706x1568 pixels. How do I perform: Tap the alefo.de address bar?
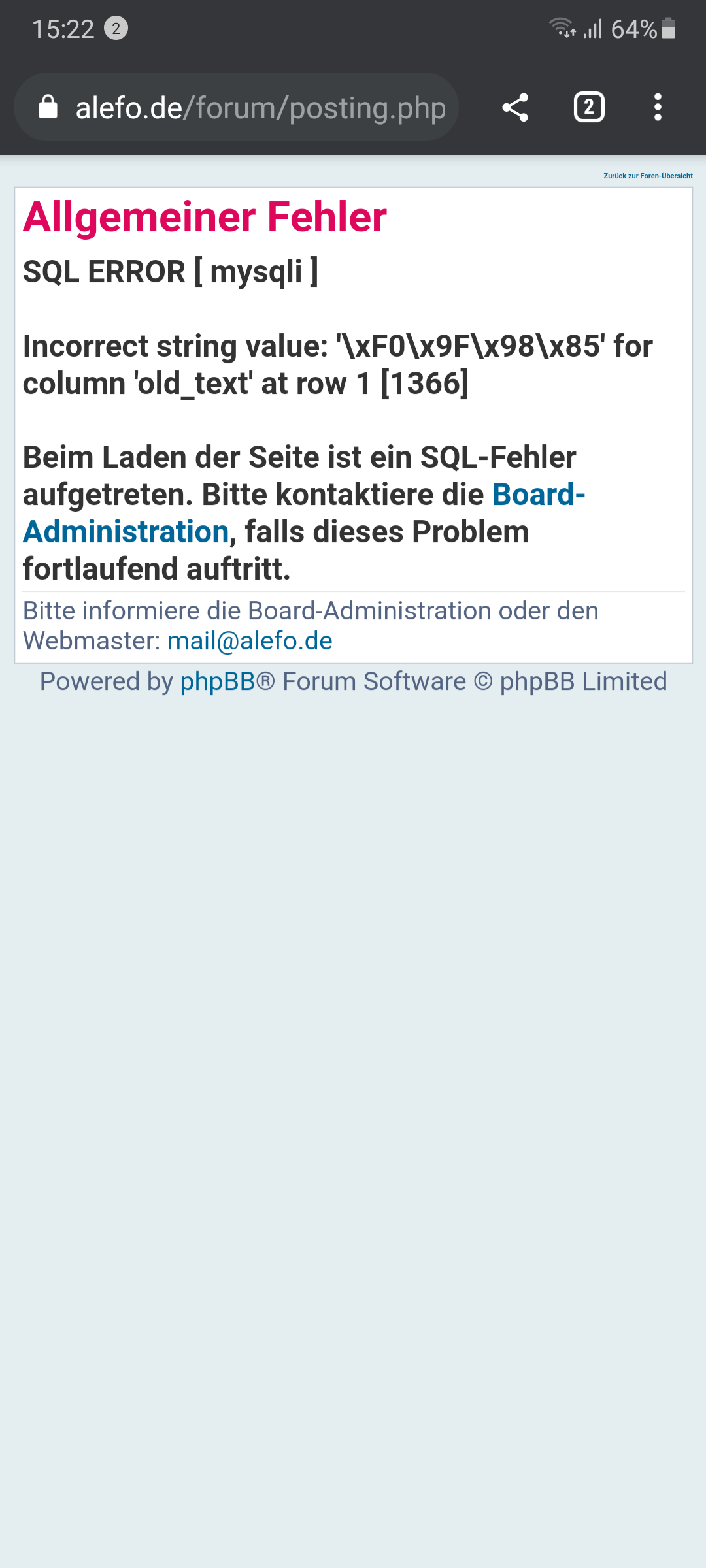[x=260, y=108]
